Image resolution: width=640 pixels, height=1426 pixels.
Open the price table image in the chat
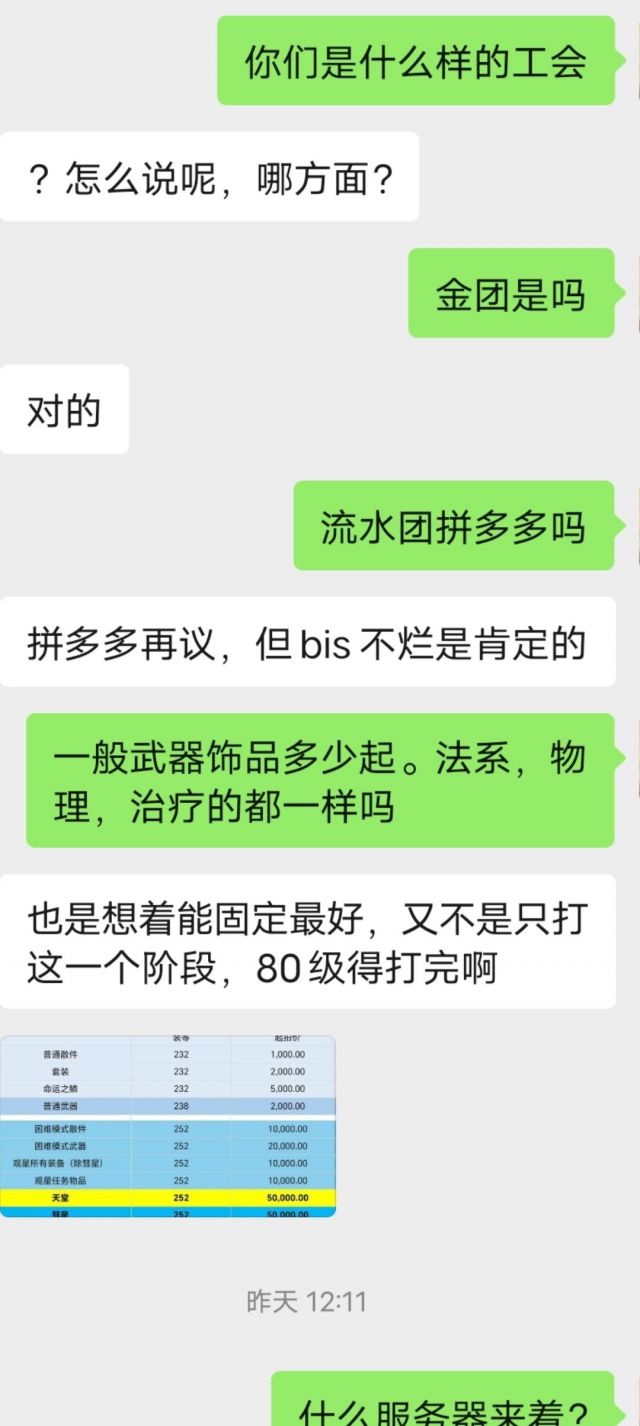click(168, 1126)
